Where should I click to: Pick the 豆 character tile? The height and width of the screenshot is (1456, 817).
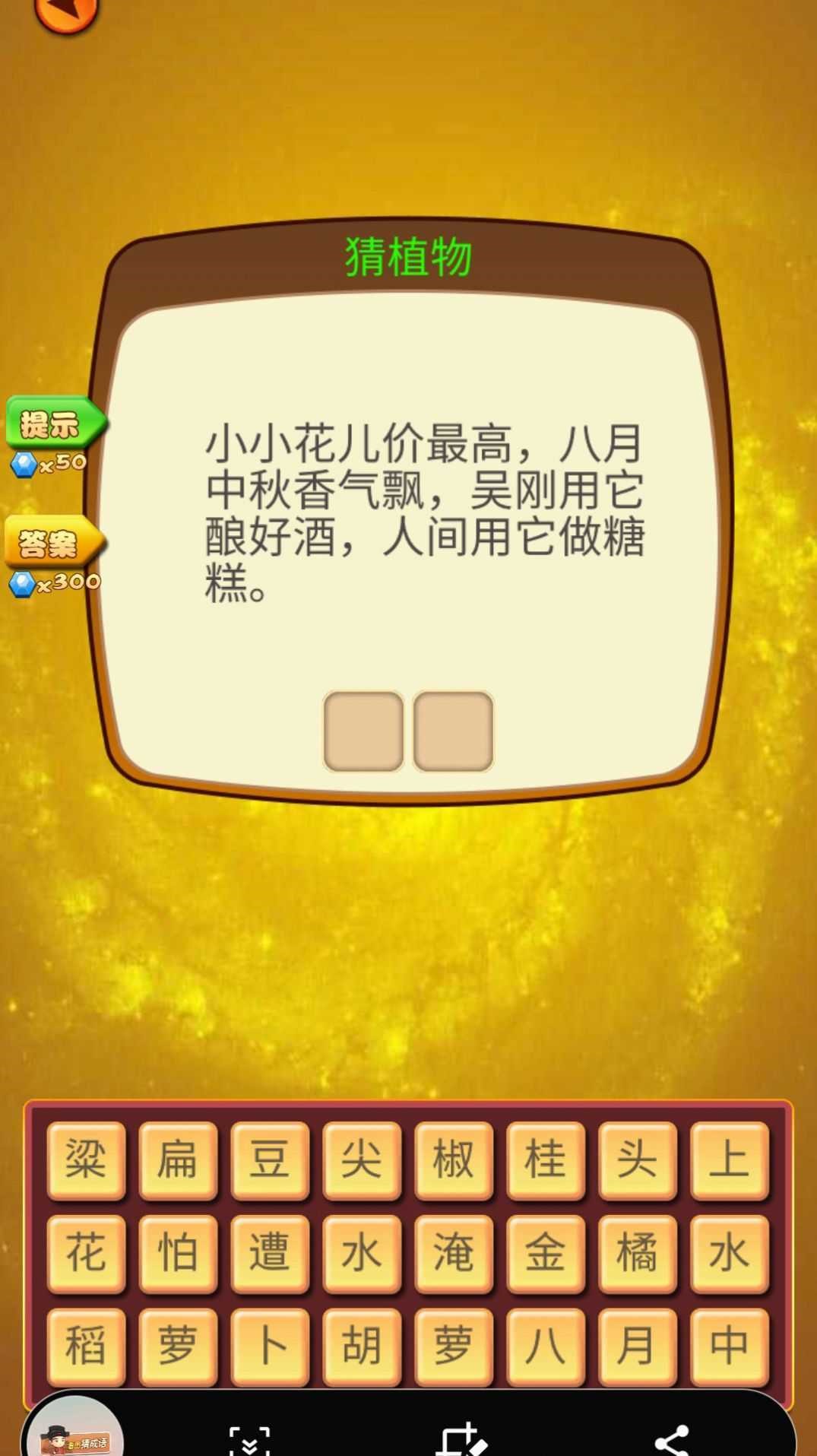[x=269, y=1160]
